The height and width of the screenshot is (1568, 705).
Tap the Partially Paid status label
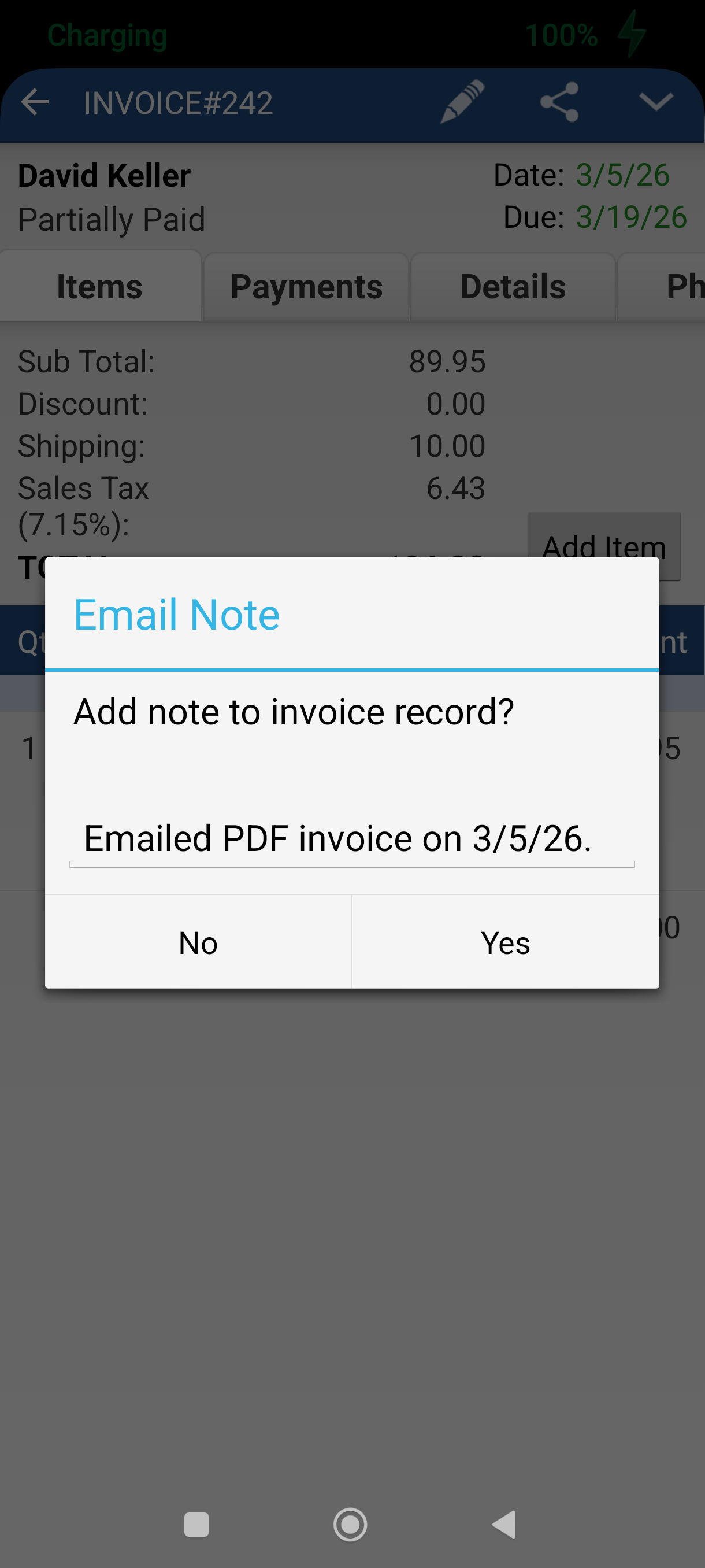pos(111,219)
